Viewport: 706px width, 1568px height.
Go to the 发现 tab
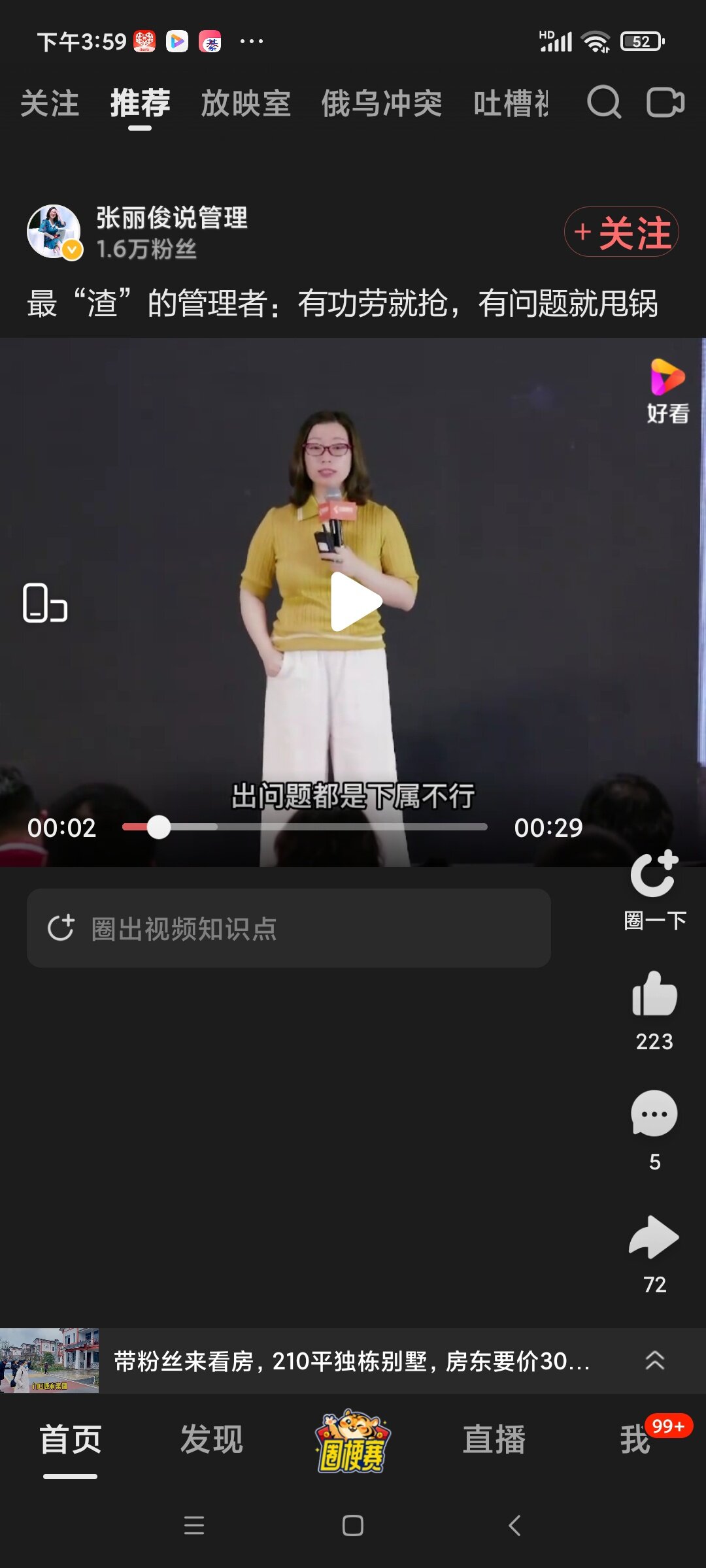[212, 1440]
